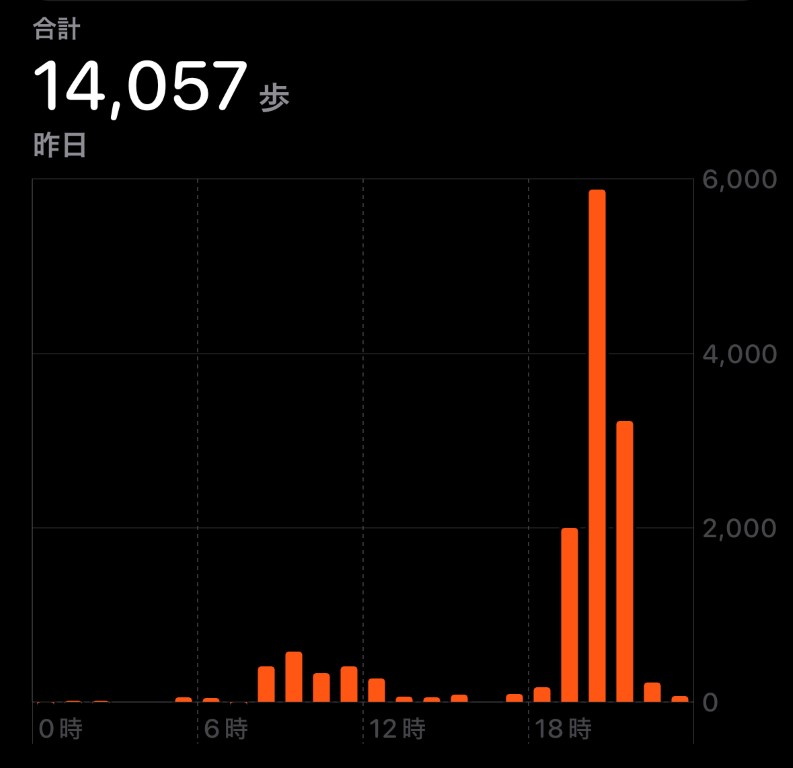Viewport: 793px width, 768px height.
Task: Select the bar reaching 2,000 steps
Action: [570, 615]
